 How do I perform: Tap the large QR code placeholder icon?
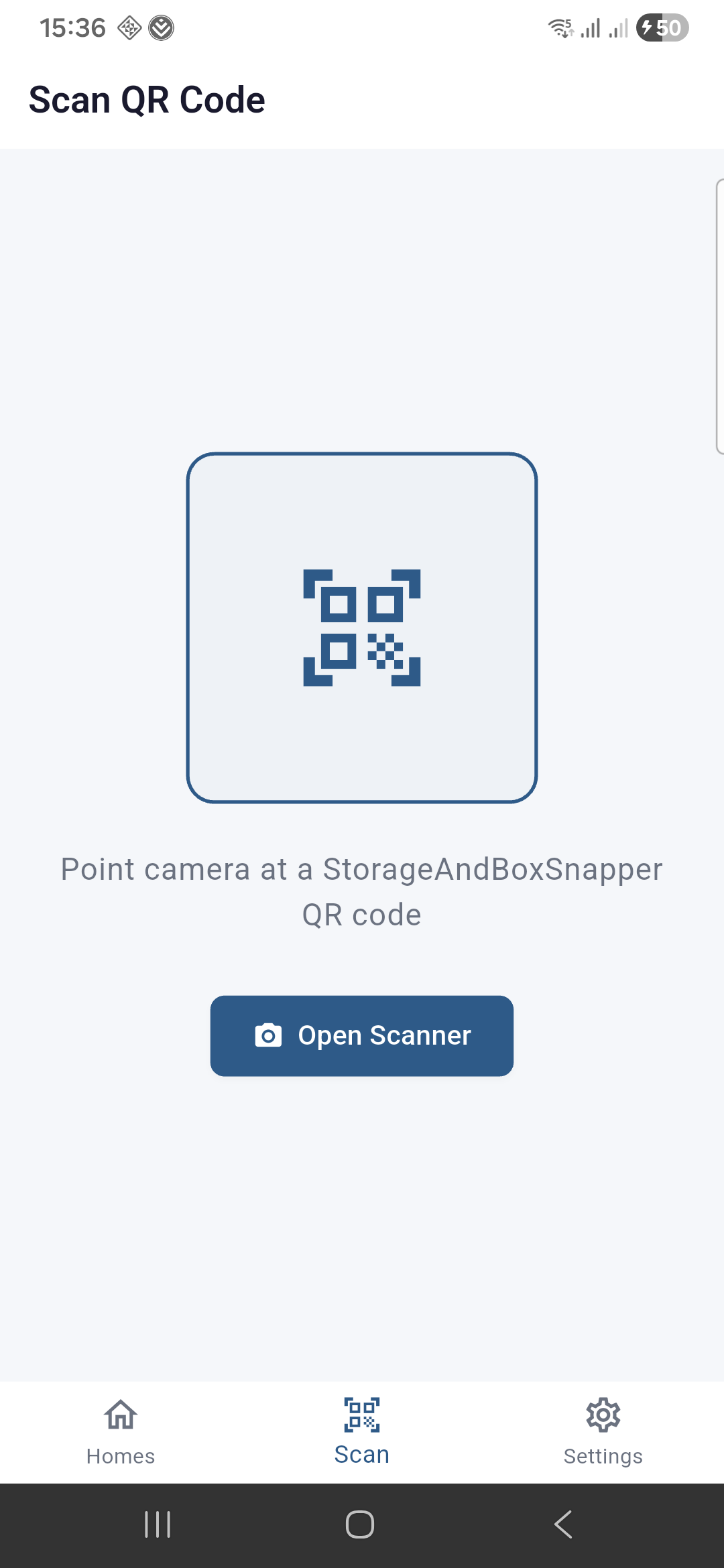point(362,629)
